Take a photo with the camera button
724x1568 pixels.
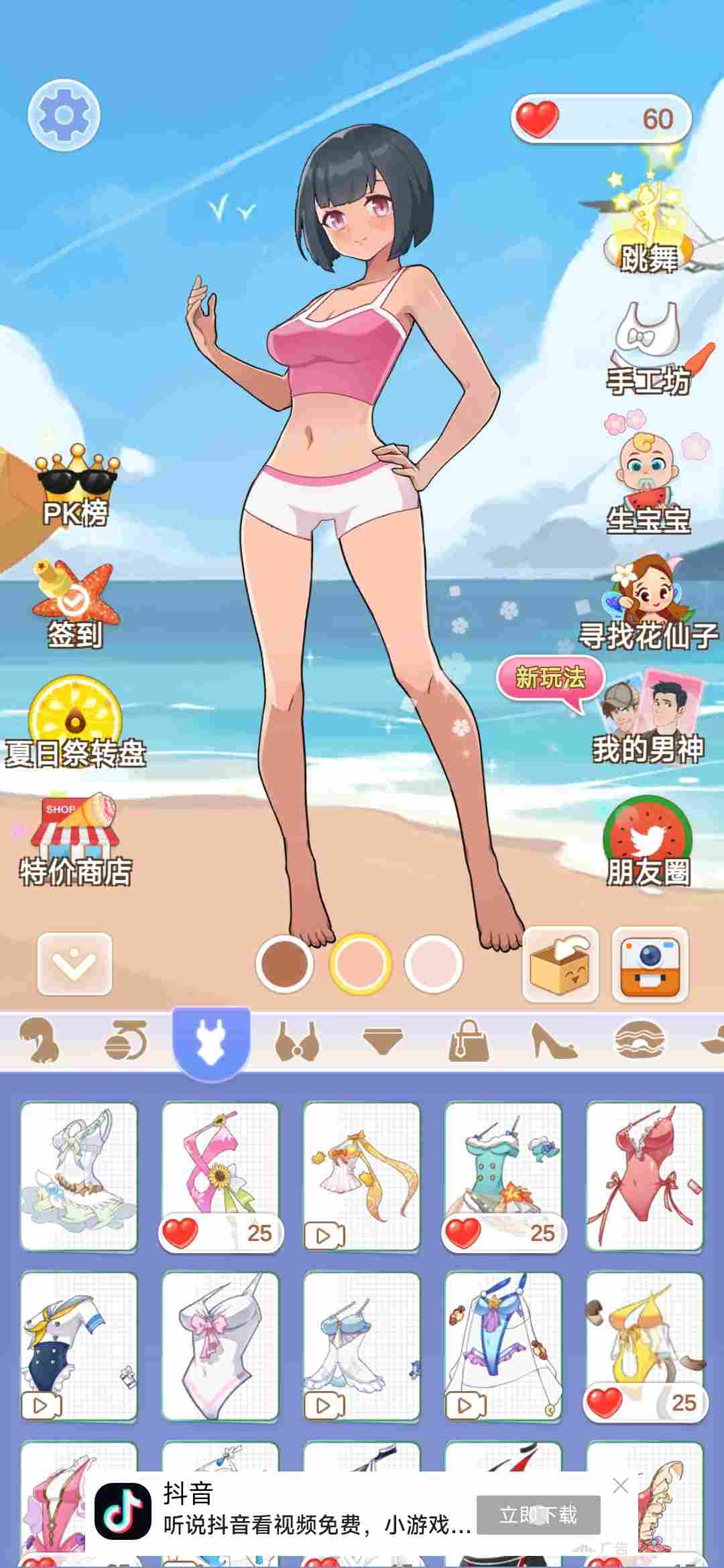click(650, 964)
